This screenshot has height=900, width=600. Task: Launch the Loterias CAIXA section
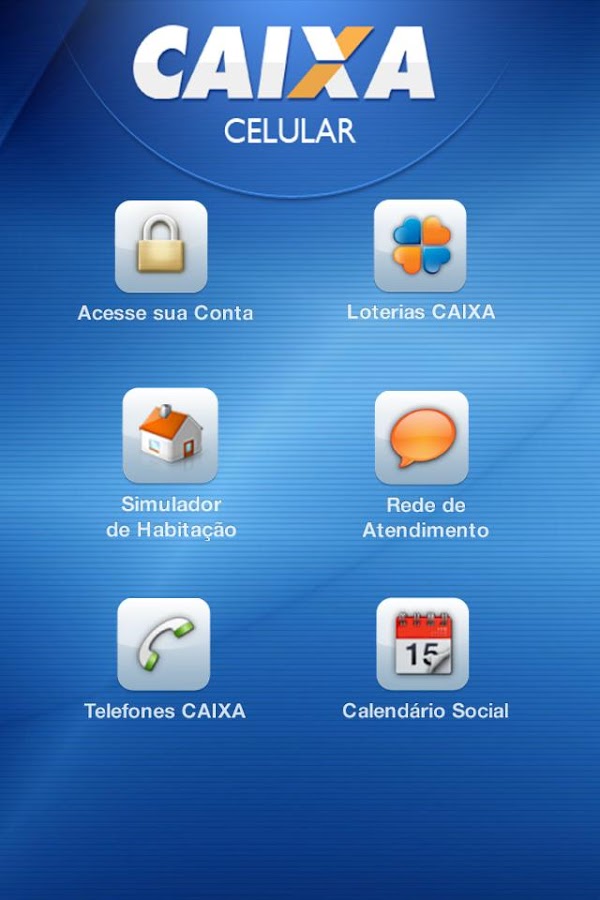(x=420, y=246)
